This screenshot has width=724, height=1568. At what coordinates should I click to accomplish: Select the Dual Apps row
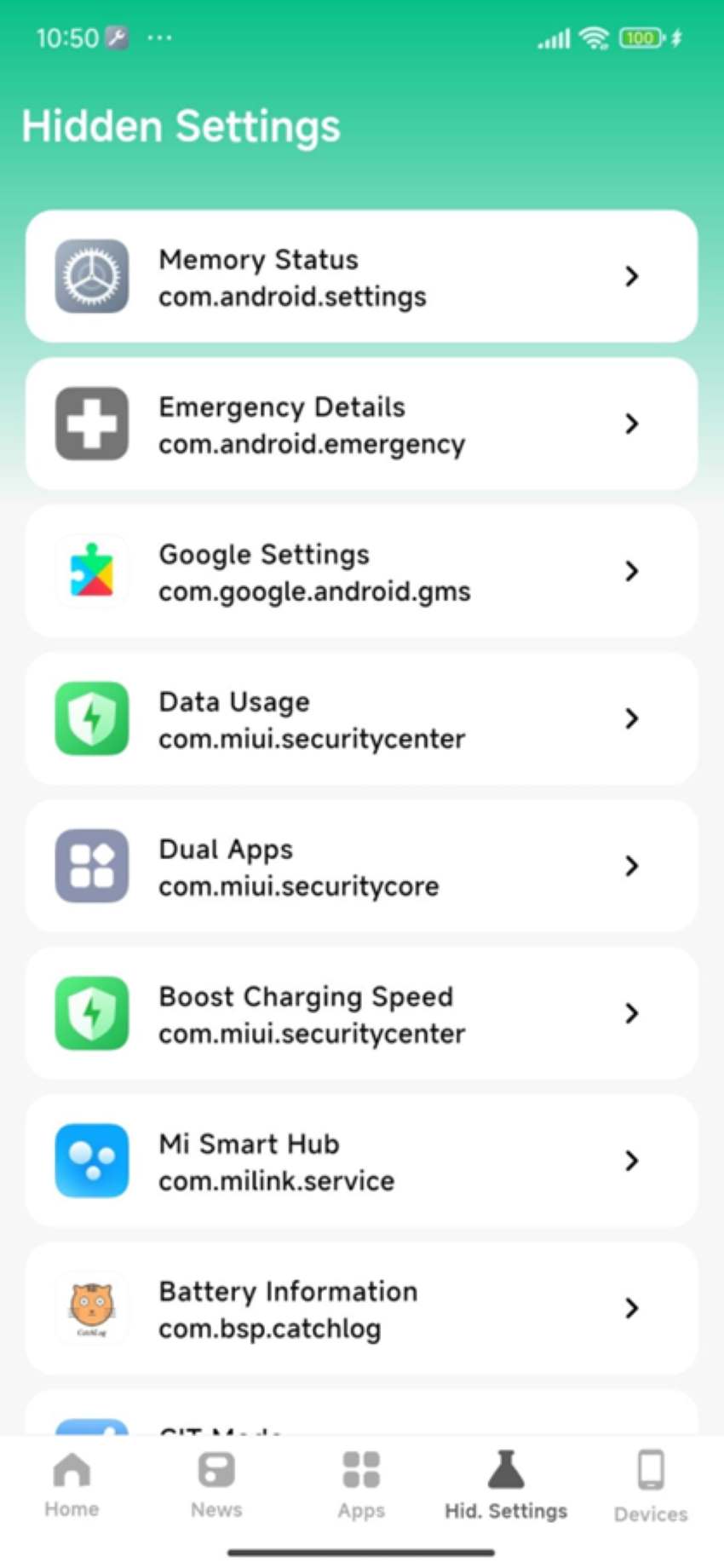click(361, 867)
